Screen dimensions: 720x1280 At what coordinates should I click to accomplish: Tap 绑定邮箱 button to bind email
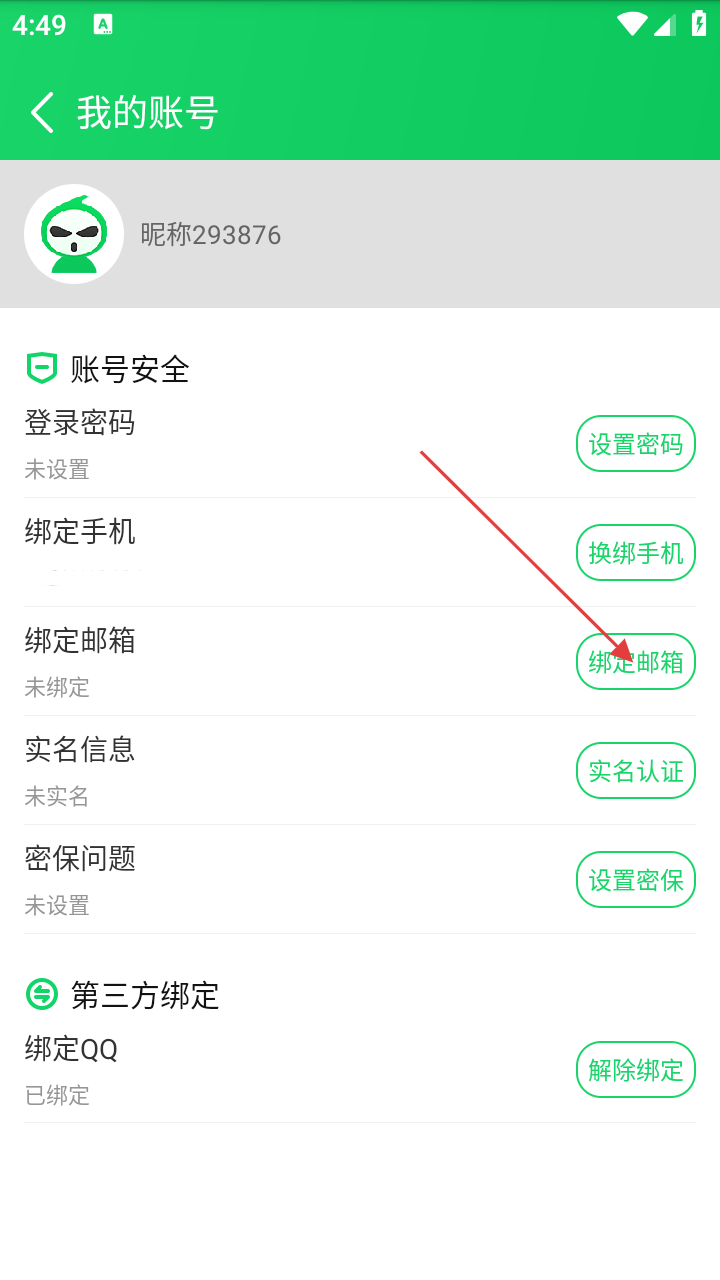(x=635, y=661)
